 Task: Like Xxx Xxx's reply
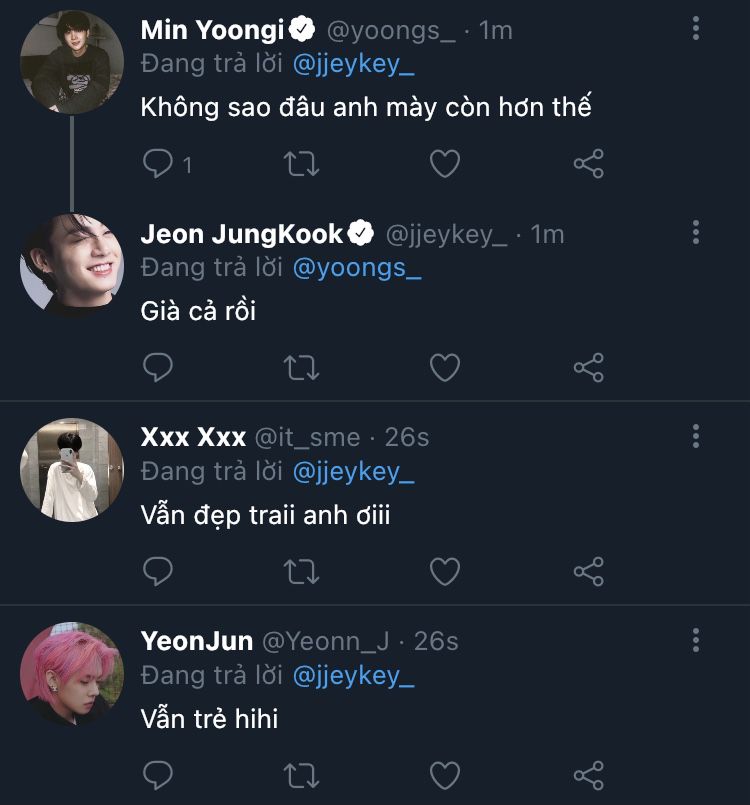pyautogui.click(x=444, y=571)
